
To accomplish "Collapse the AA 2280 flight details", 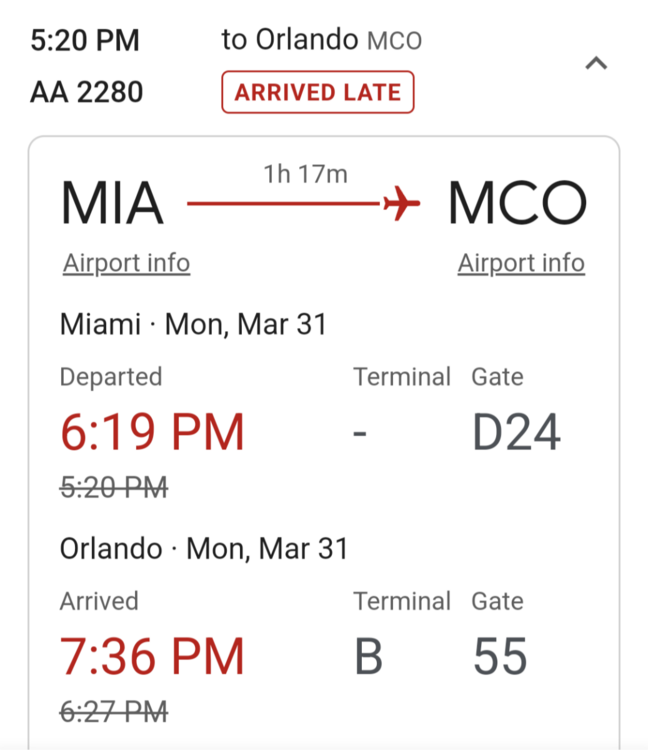I will point(596,64).
